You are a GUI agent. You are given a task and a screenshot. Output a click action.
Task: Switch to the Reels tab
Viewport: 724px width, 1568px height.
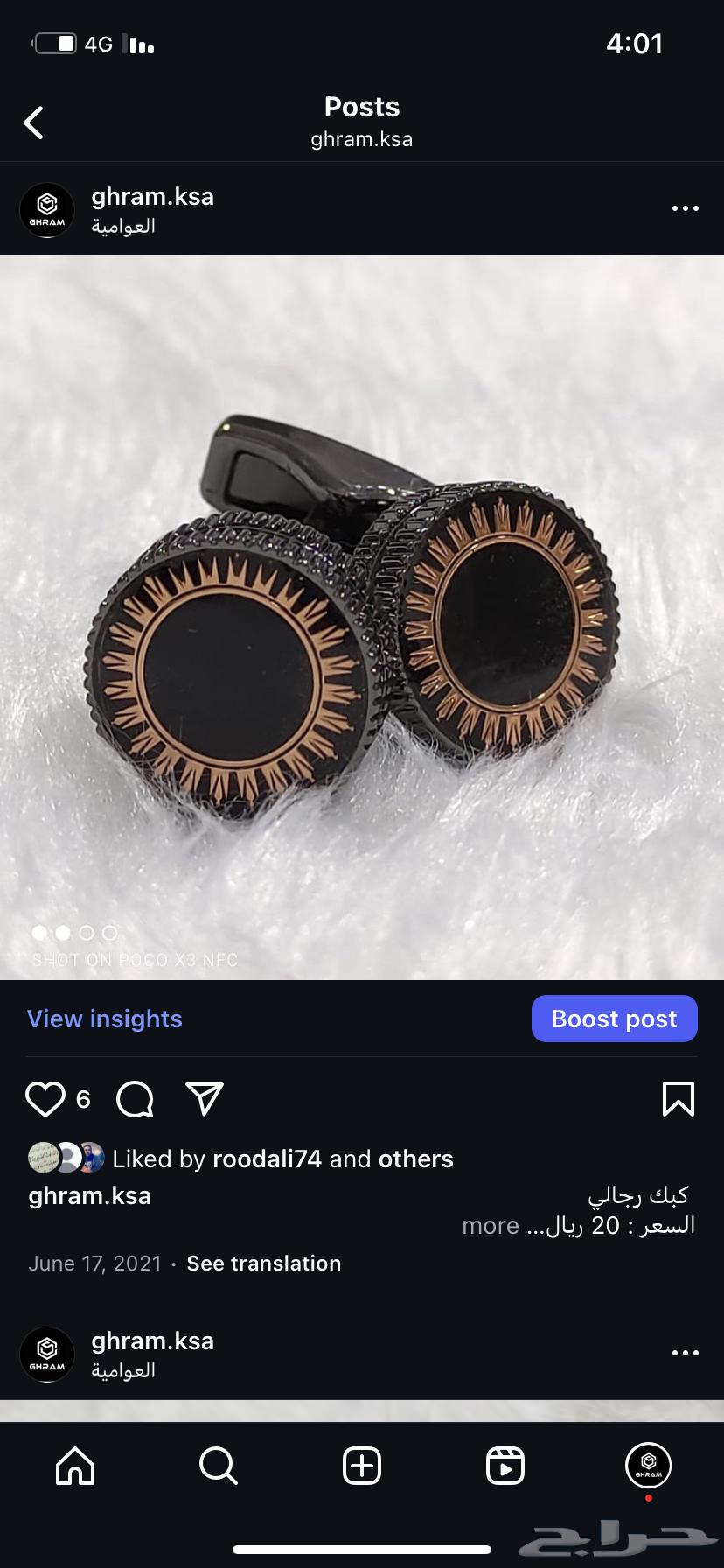pyautogui.click(x=505, y=1465)
